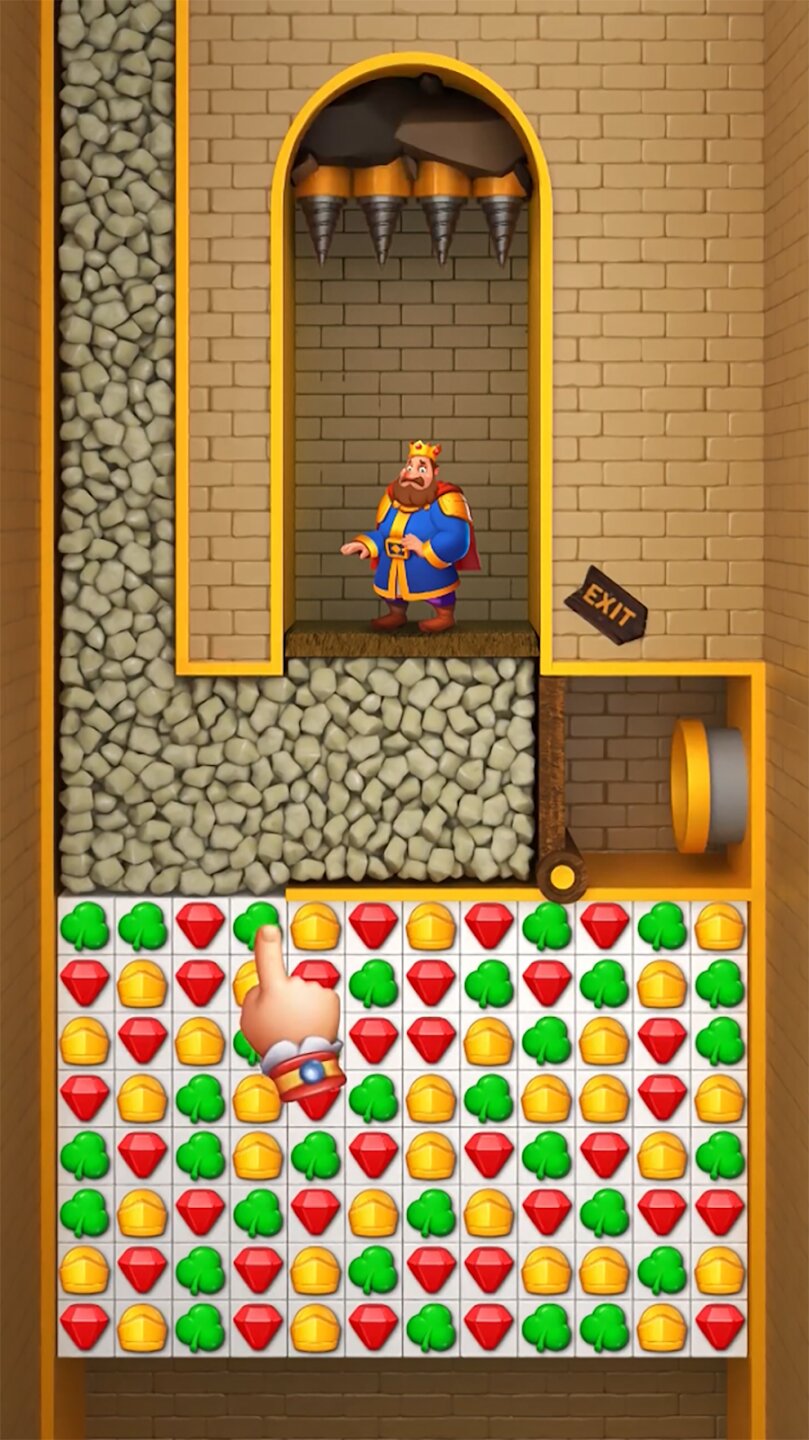
Task: Tap the red gem ending the bottom row
Action: click(x=719, y=1326)
